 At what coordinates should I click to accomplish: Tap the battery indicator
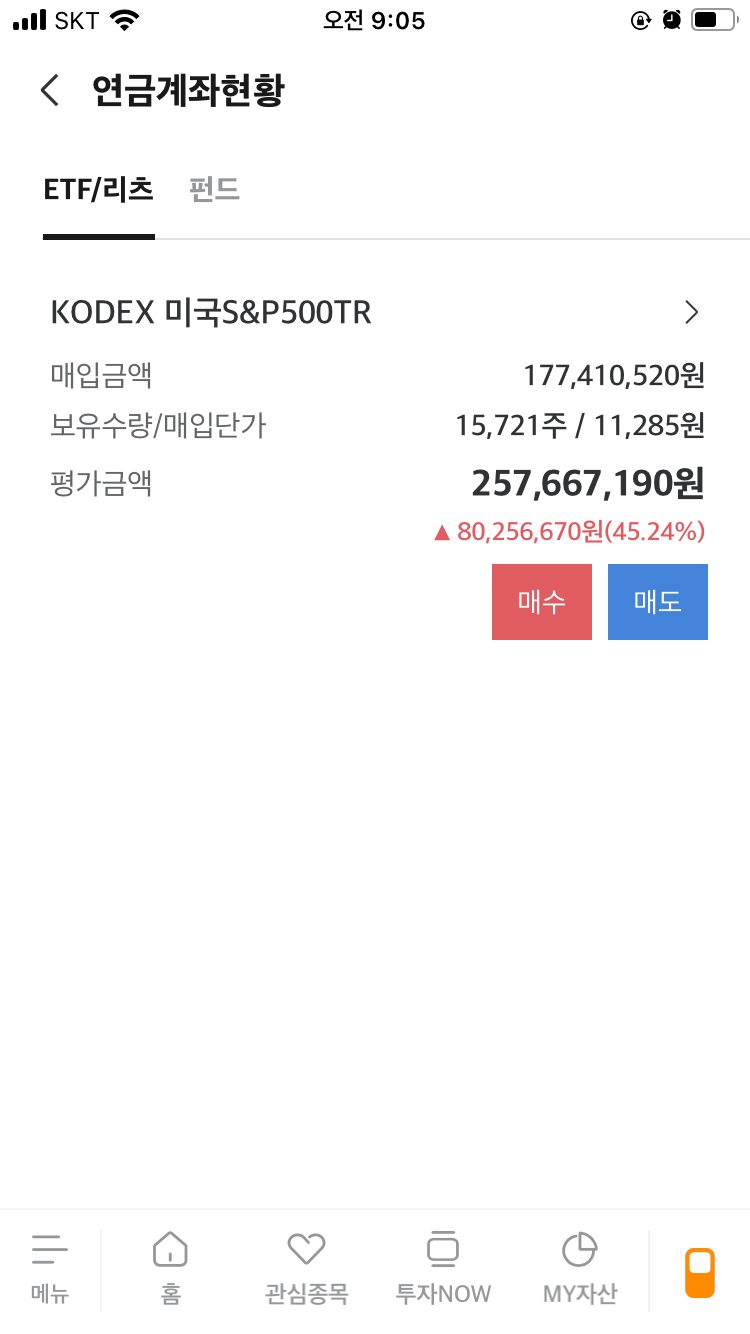712,18
